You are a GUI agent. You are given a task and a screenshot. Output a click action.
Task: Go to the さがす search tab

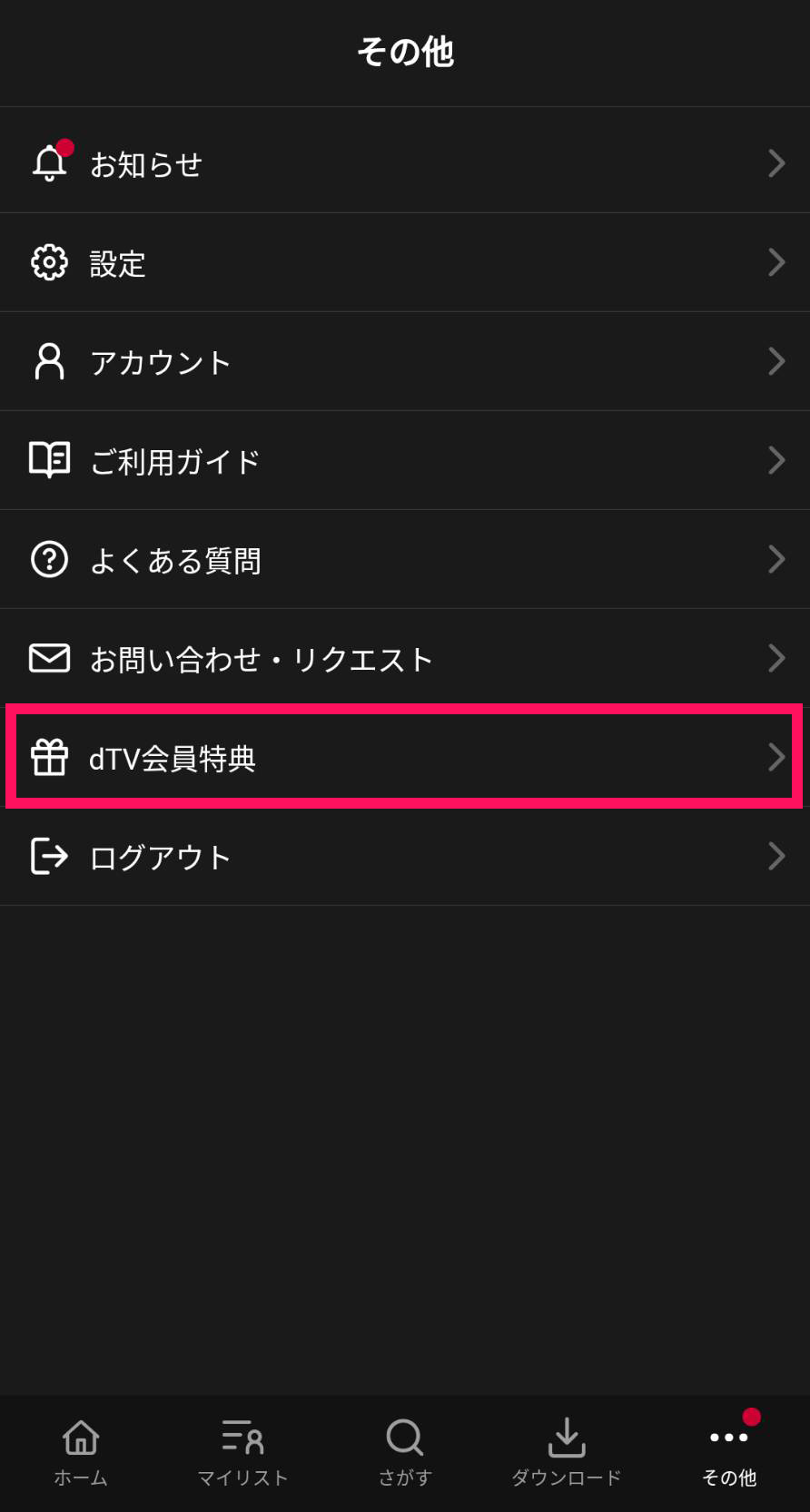405,1453
